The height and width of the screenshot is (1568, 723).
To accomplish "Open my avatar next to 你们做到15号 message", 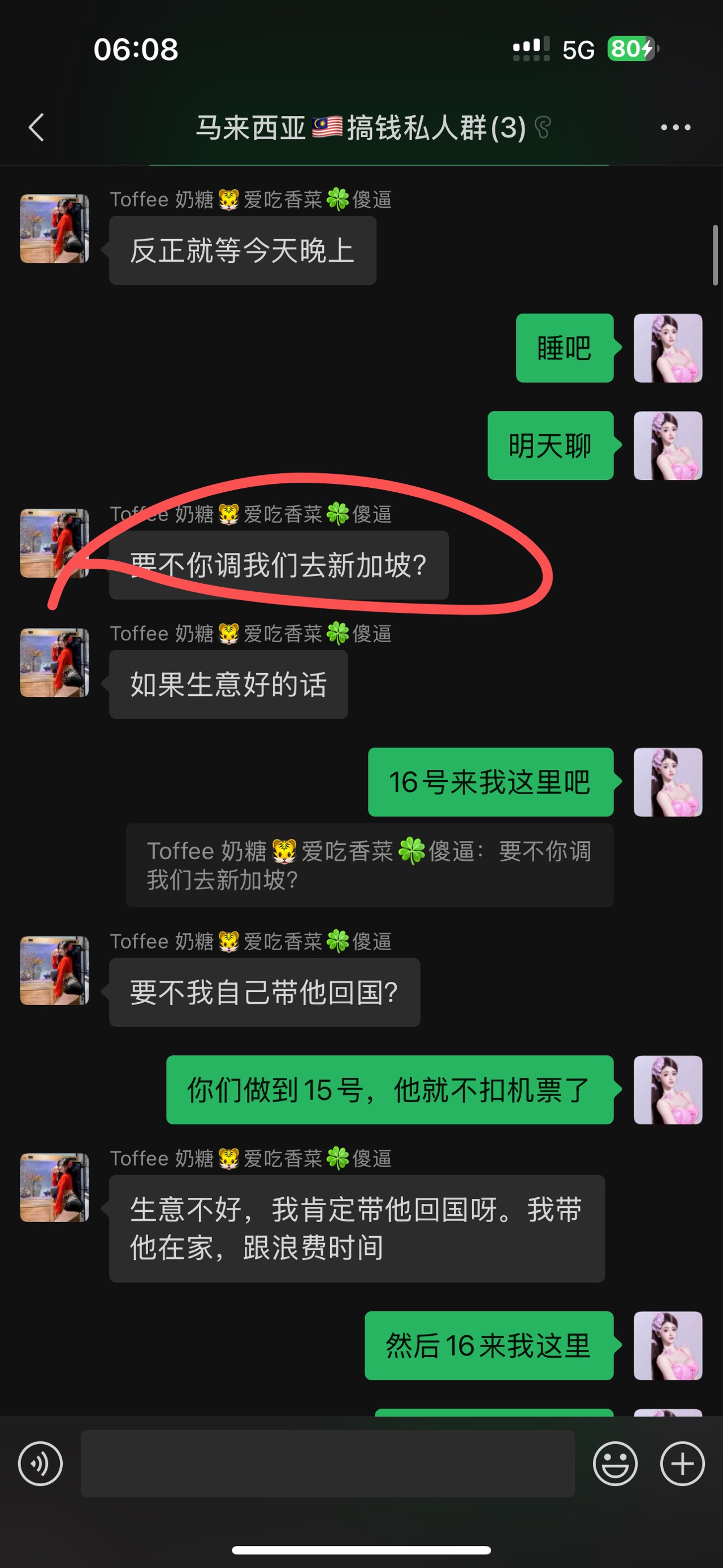I will (x=668, y=1090).
